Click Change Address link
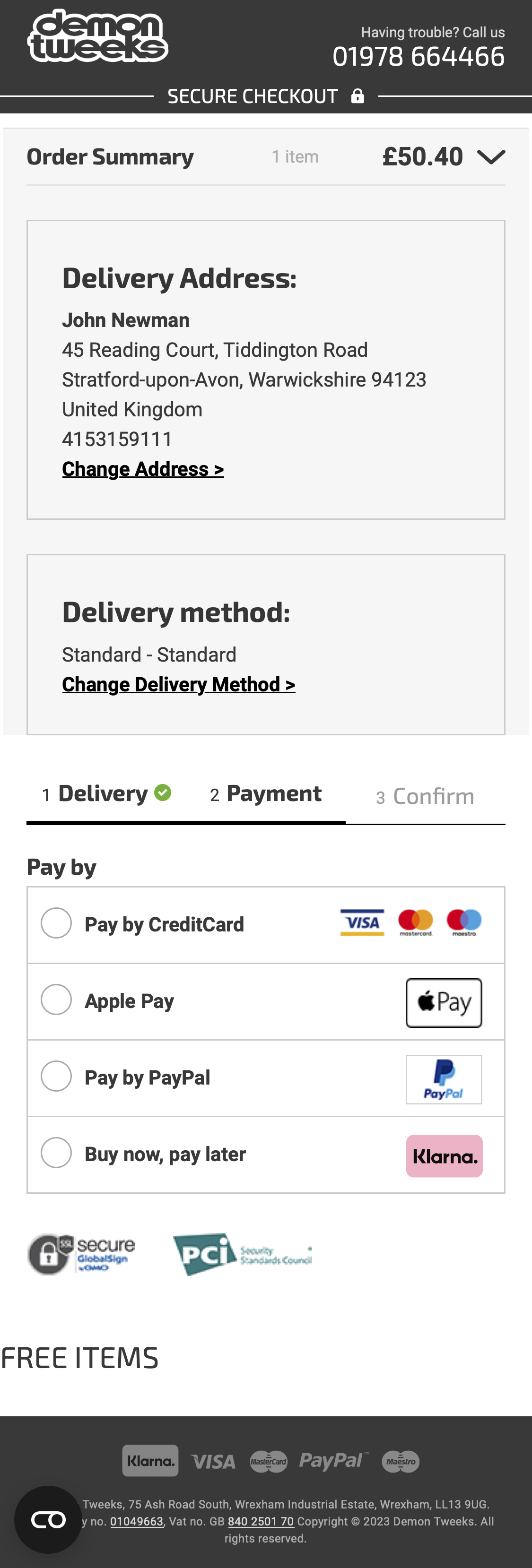 coord(143,469)
